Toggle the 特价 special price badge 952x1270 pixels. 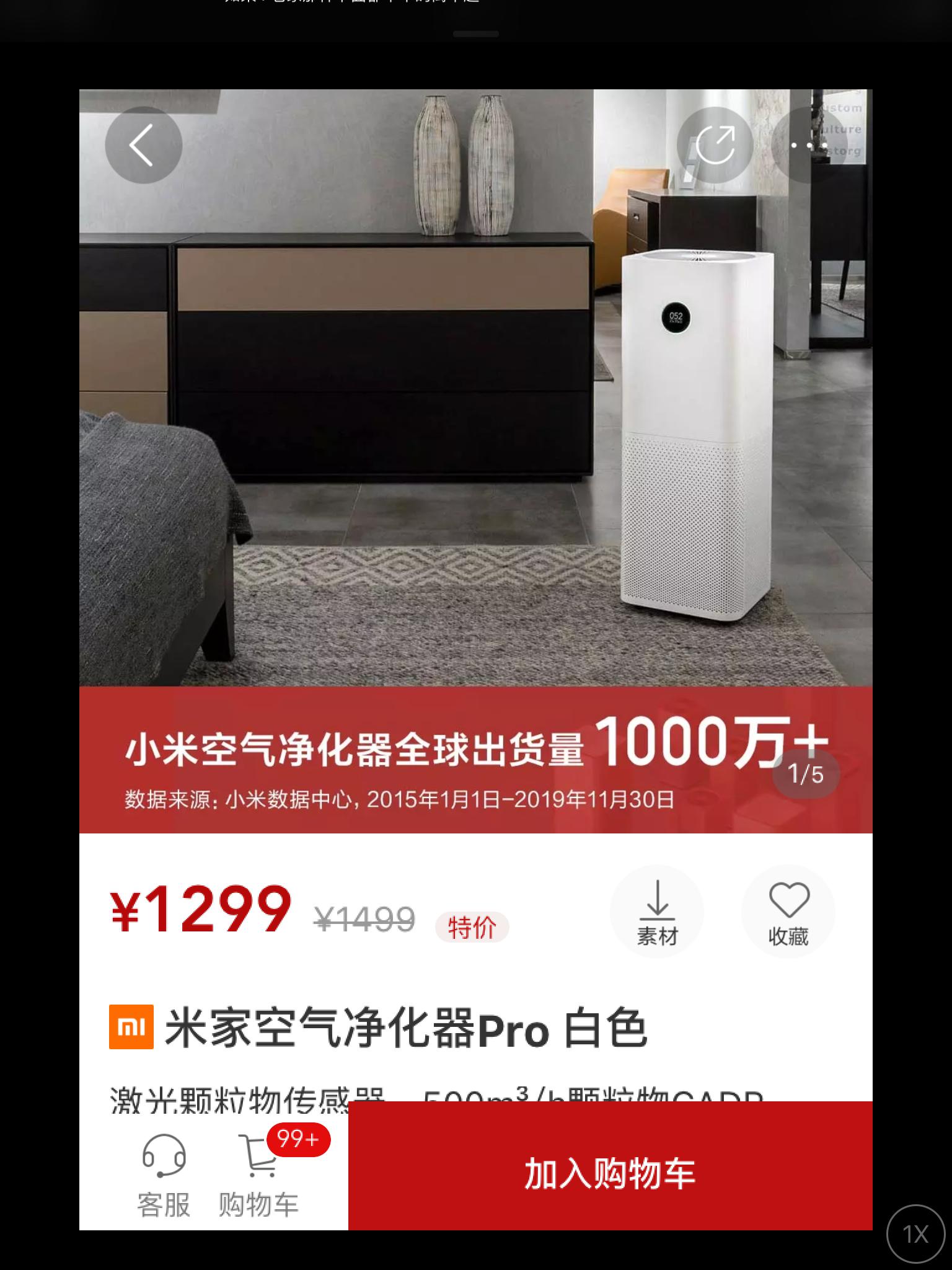pyautogui.click(x=472, y=926)
